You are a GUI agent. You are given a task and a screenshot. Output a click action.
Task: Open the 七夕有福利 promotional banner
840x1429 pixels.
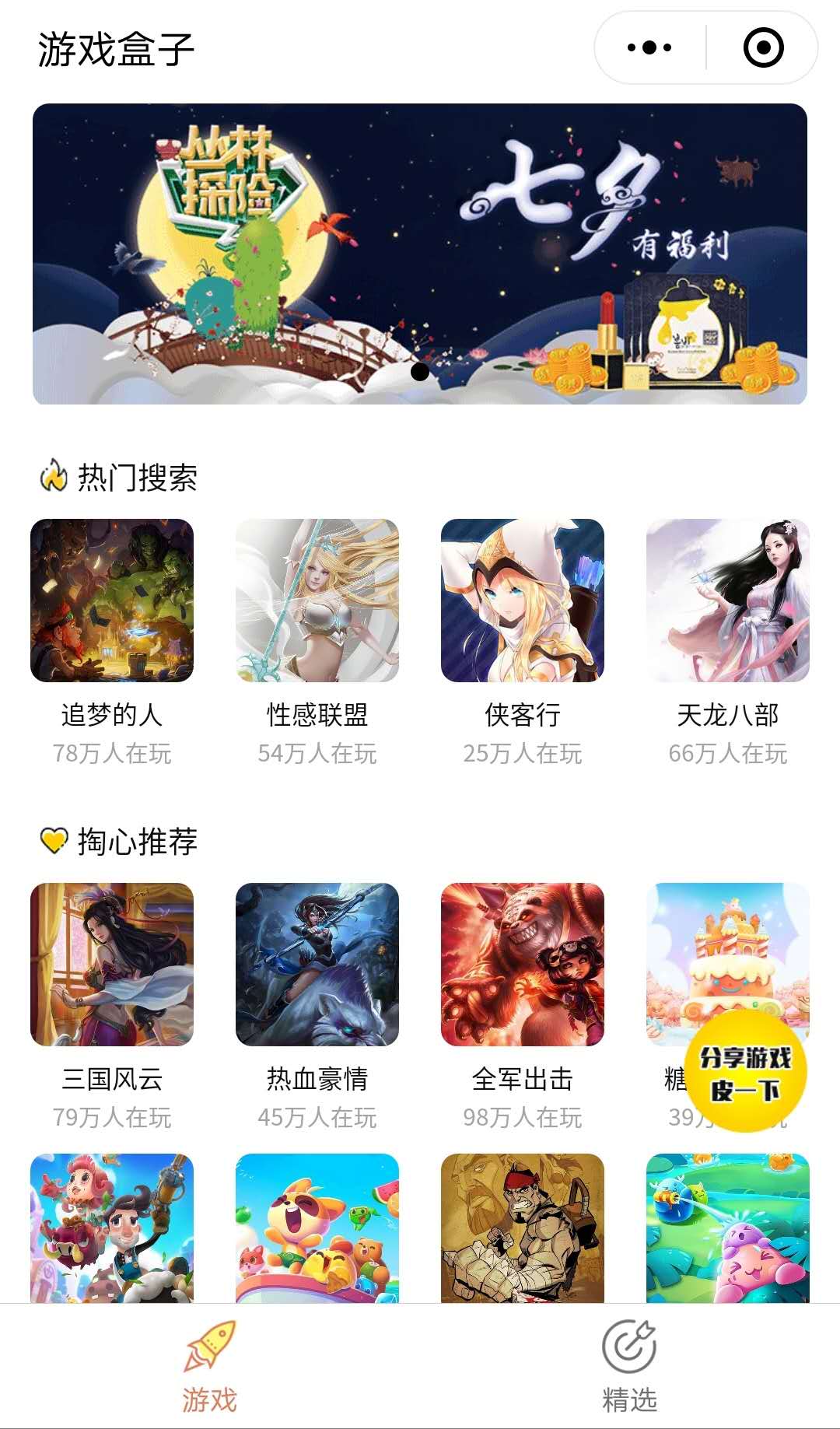pos(420,254)
